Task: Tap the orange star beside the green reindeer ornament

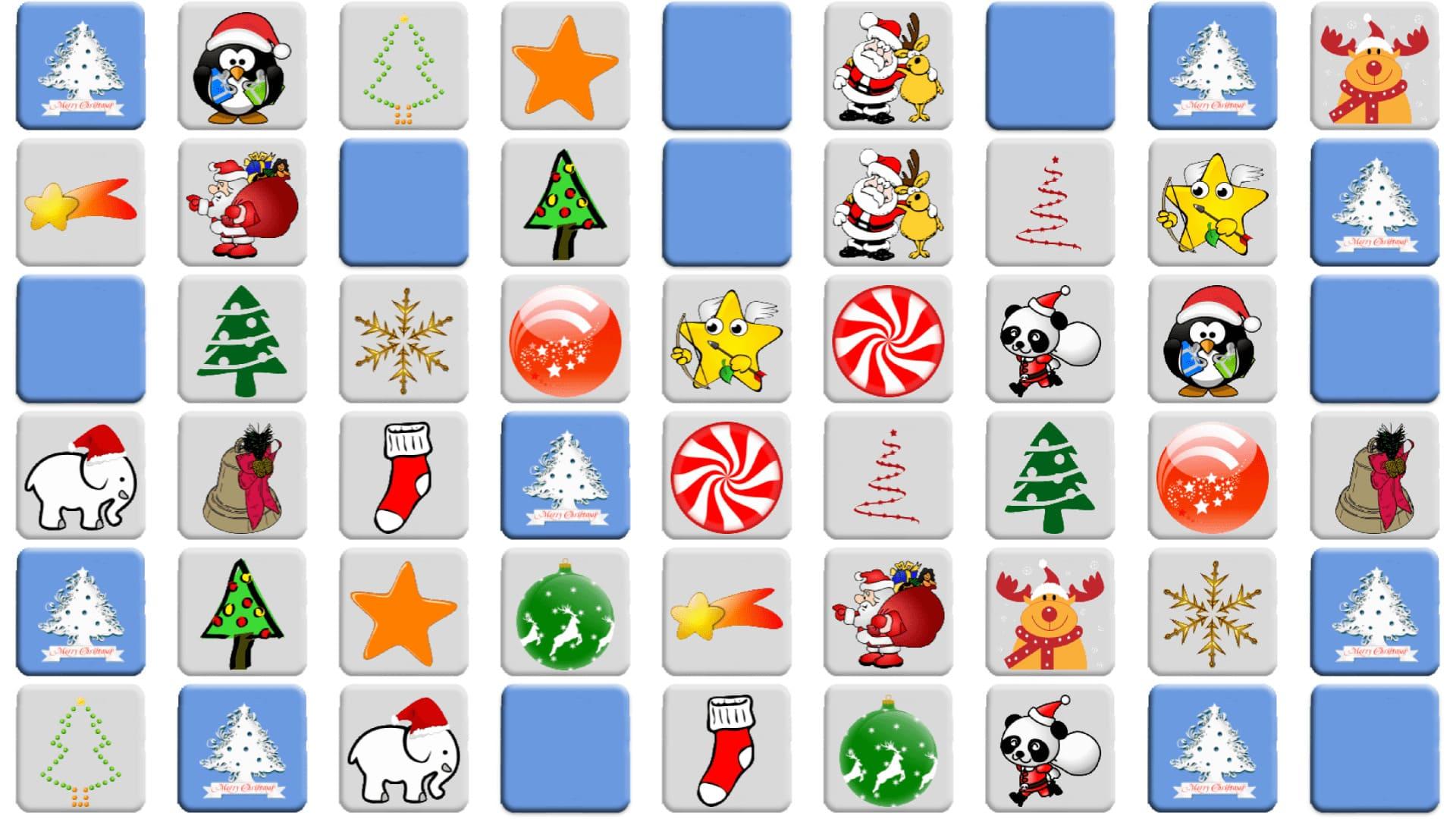Action: tap(403, 612)
